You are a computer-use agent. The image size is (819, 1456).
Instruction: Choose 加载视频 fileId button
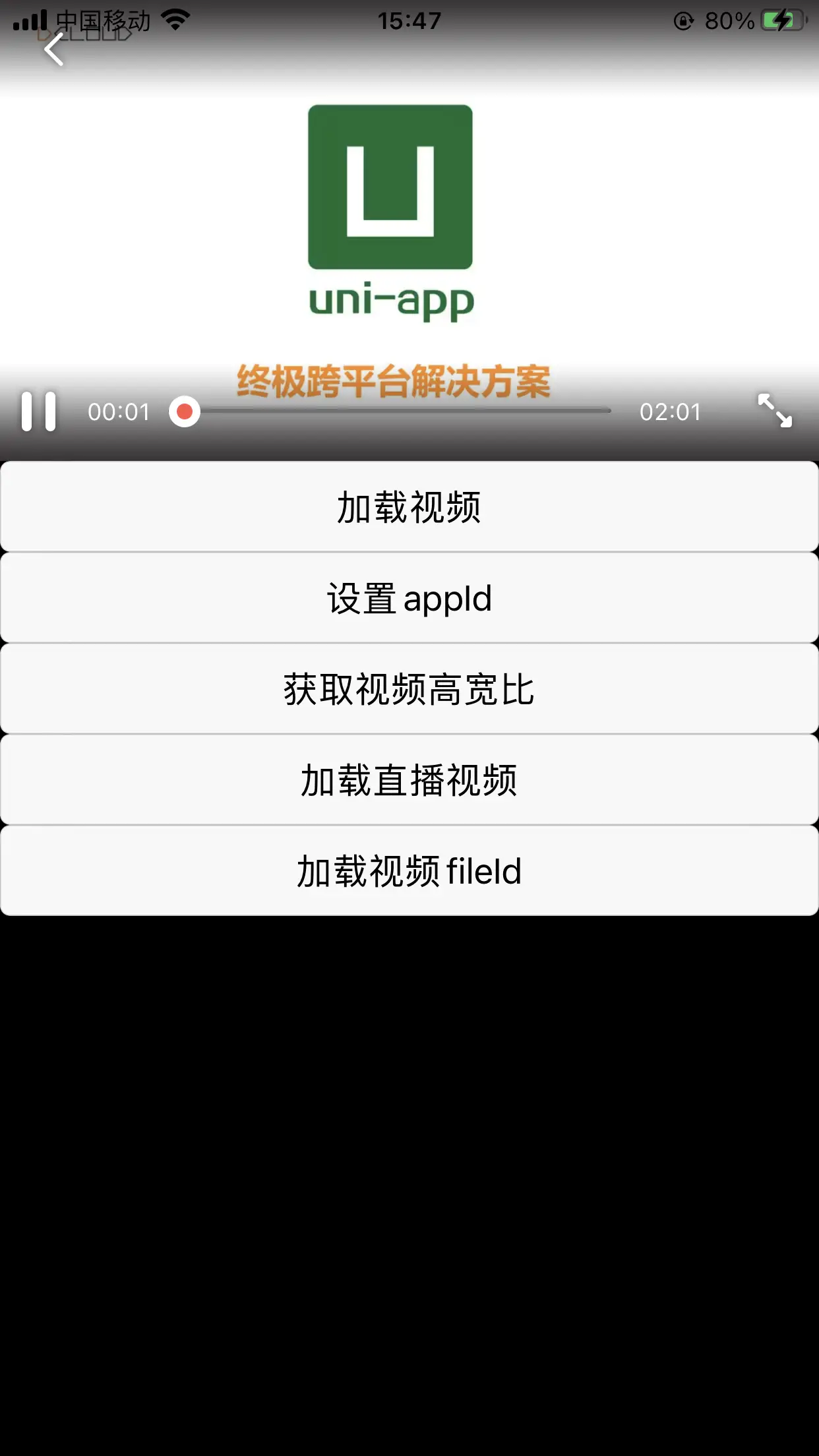tap(409, 870)
